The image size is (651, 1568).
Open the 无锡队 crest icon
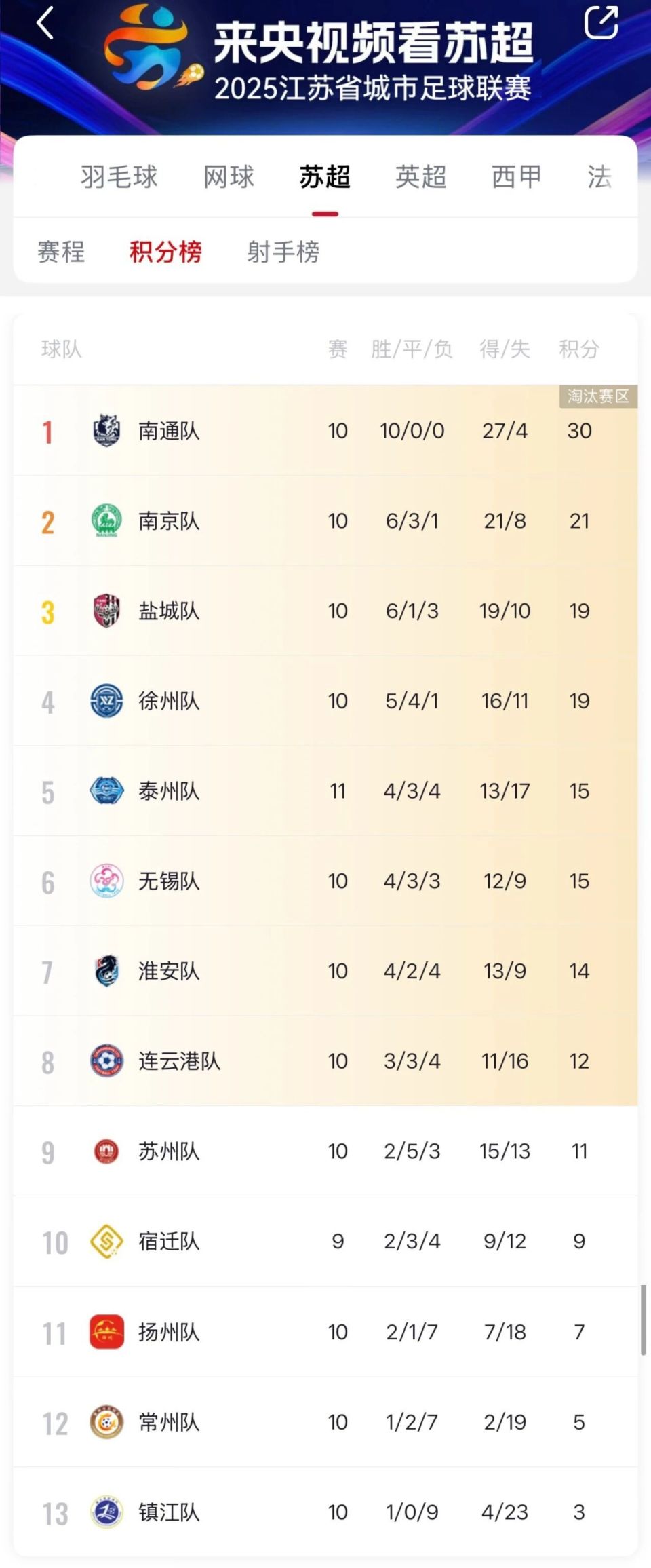(x=105, y=881)
